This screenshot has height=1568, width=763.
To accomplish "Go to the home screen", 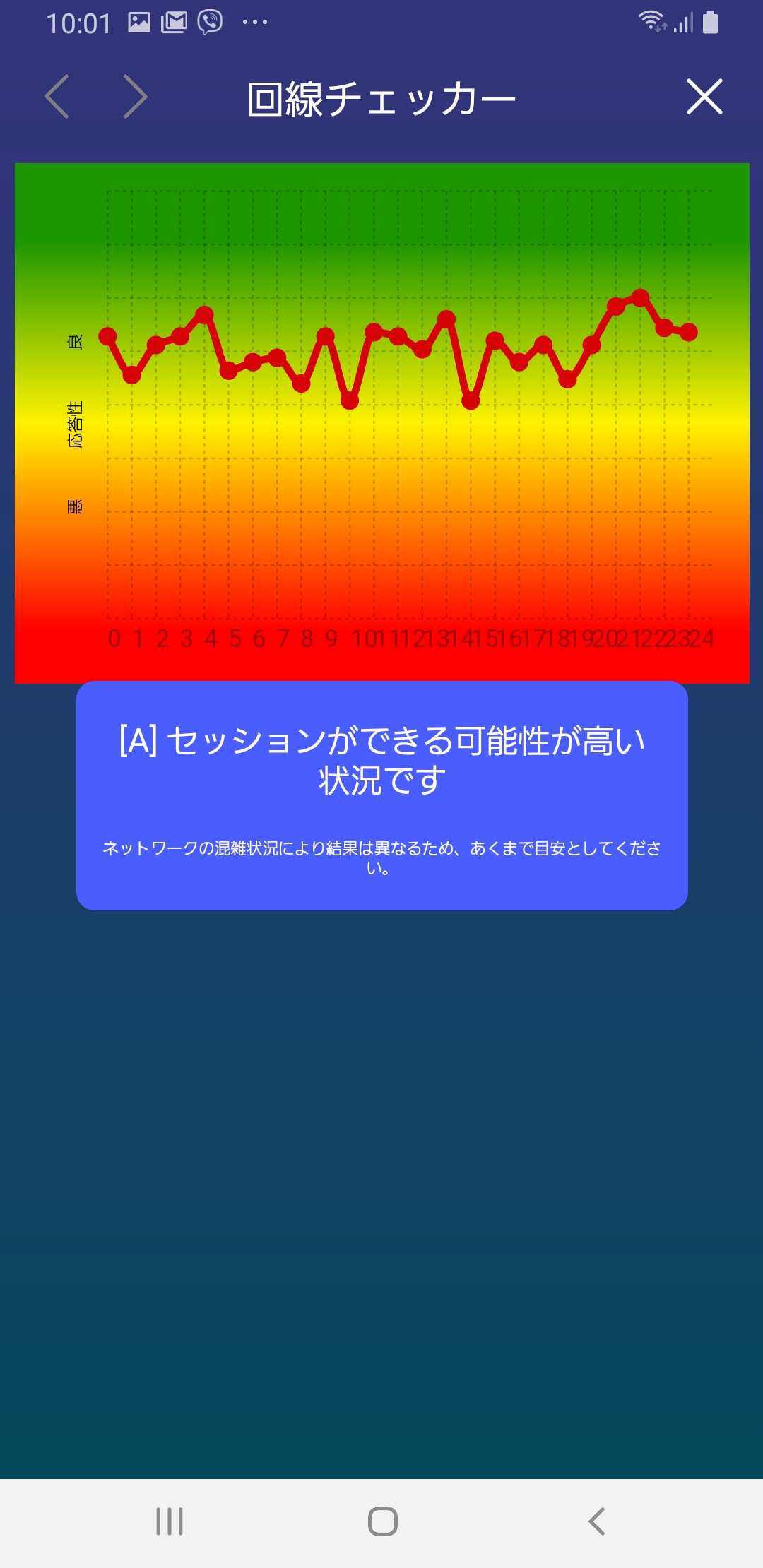I will coord(382,1521).
